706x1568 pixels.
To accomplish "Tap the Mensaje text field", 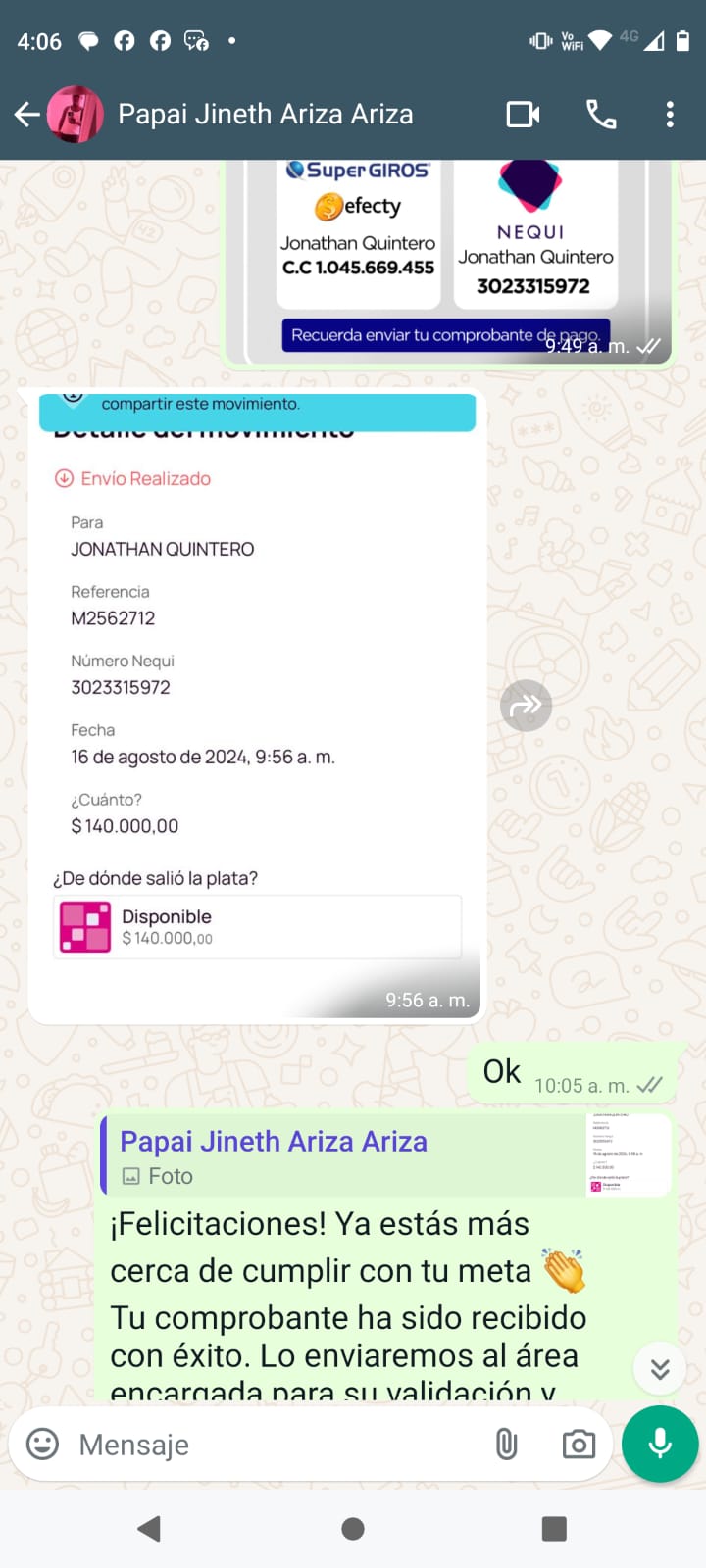I will click(275, 1445).
